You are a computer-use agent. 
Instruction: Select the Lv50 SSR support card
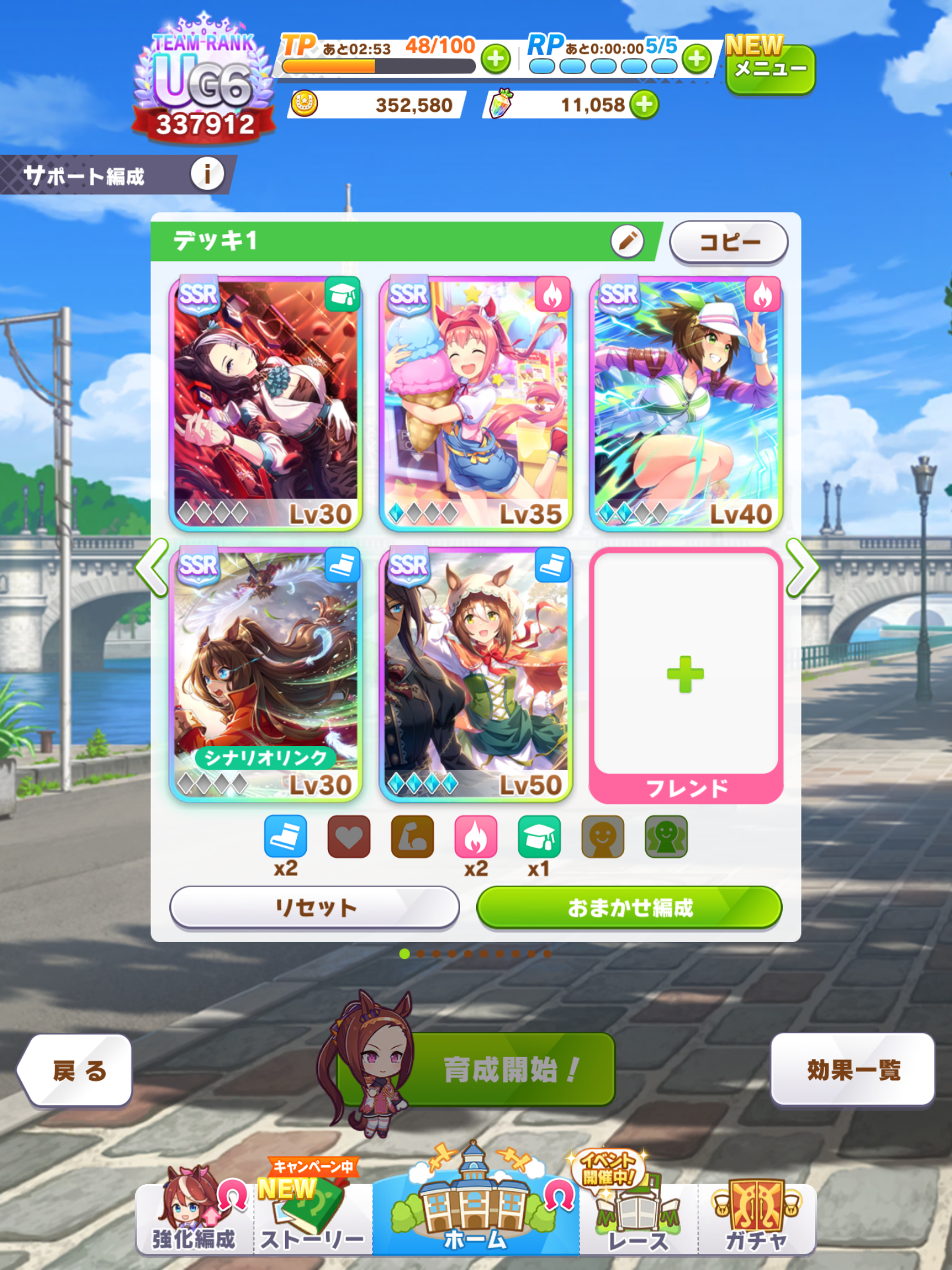click(x=476, y=673)
